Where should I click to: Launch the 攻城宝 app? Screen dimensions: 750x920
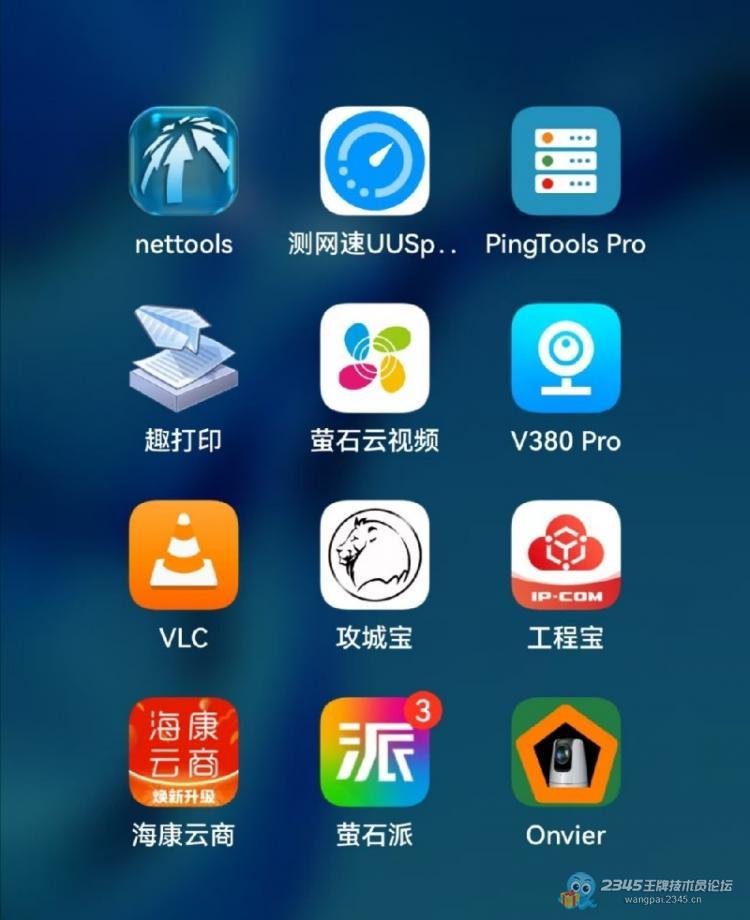click(375, 555)
